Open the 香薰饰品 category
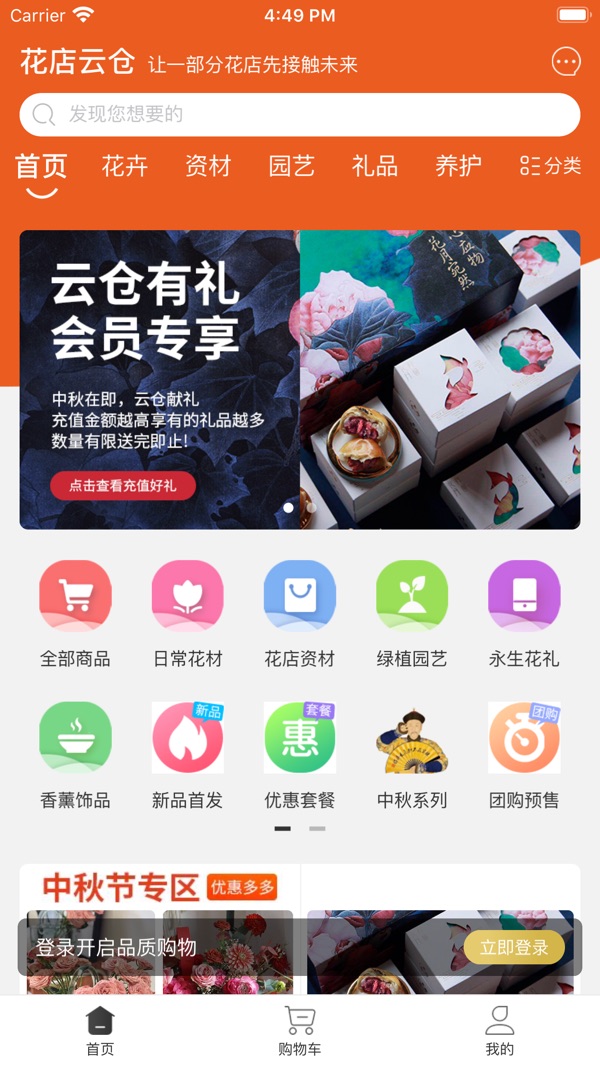The width and height of the screenshot is (600, 1067). pyautogui.click(x=75, y=755)
